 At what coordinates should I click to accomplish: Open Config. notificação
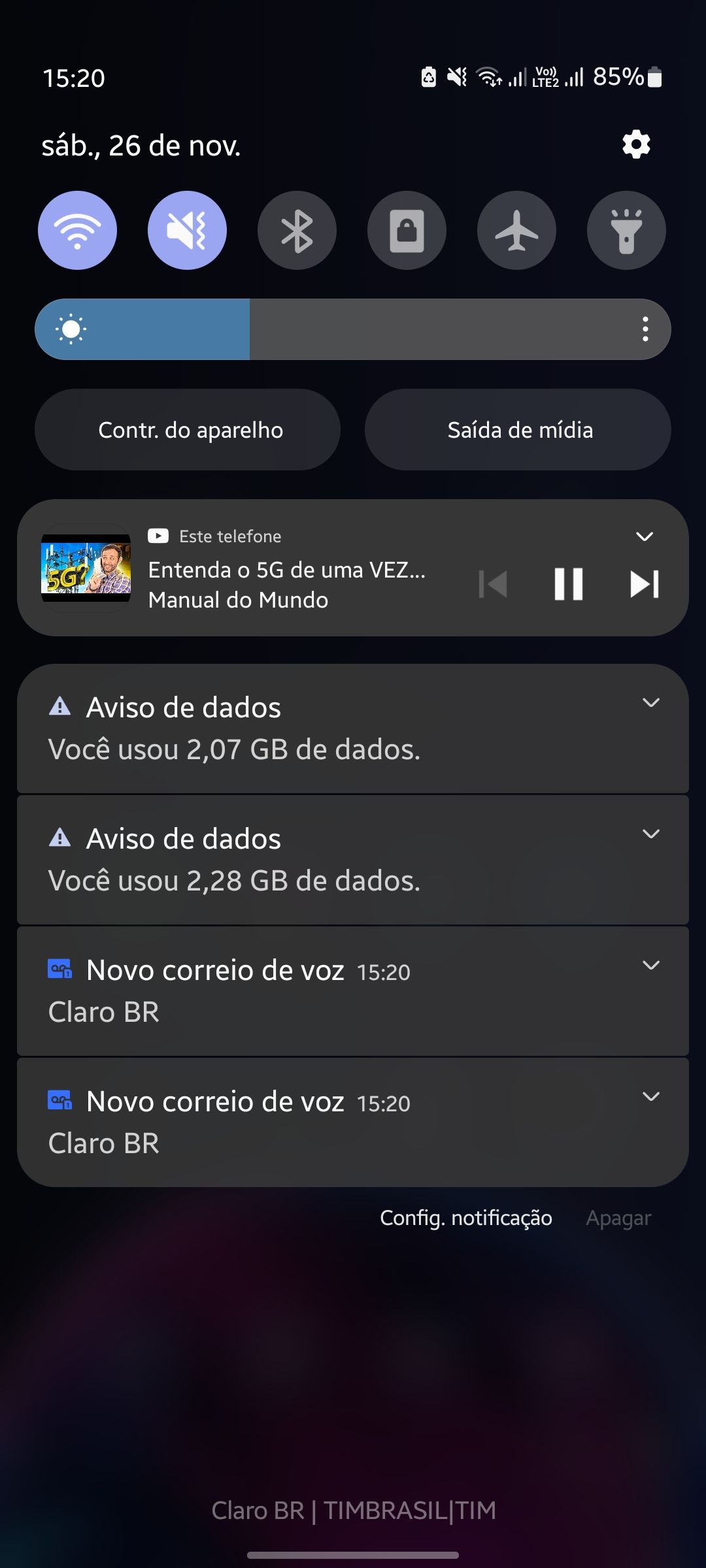tap(466, 1218)
